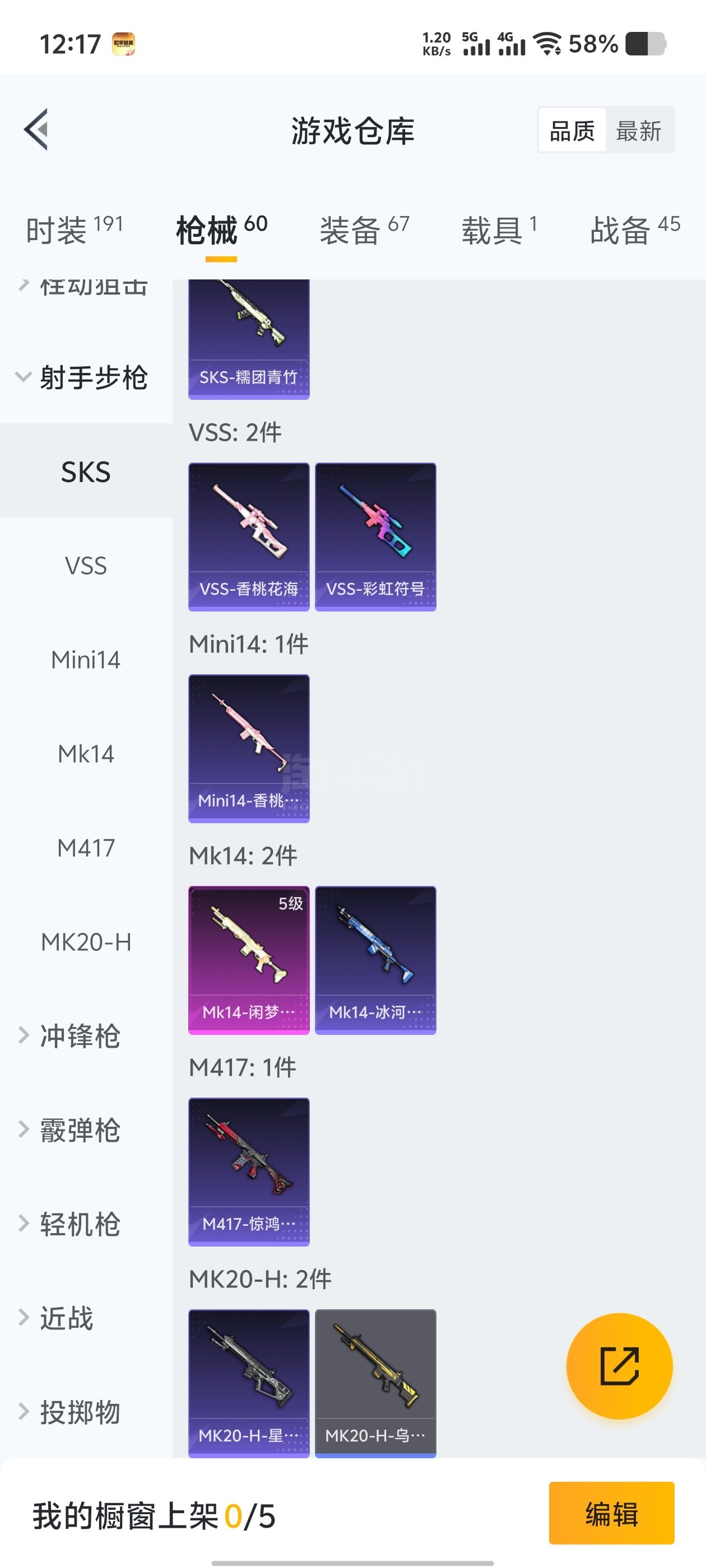
Task: Switch to the 装备 tab
Action: (x=364, y=230)
